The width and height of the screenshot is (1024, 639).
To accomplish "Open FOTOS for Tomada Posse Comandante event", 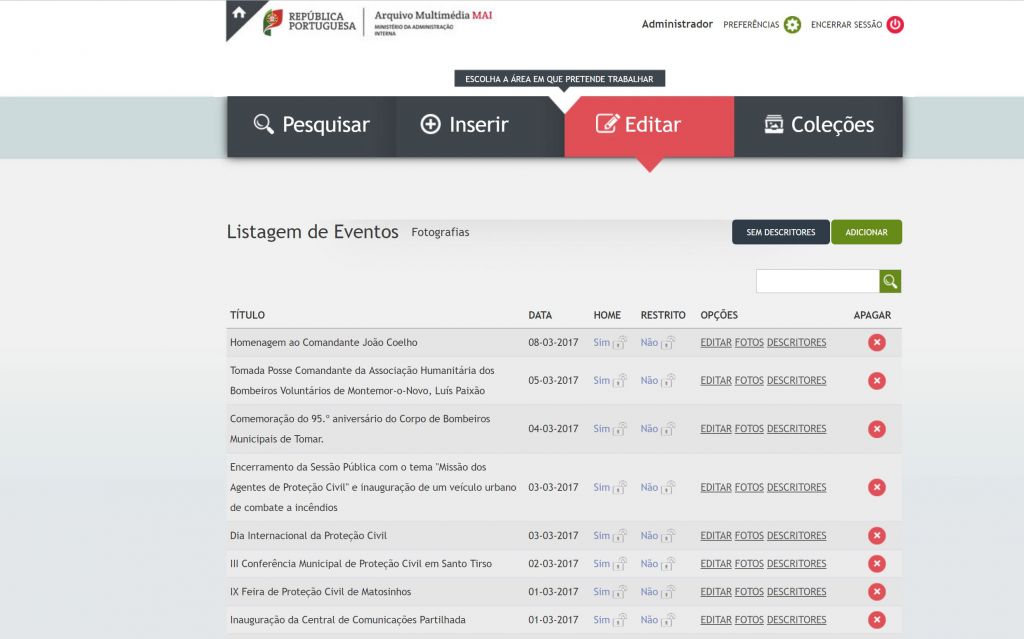I will point(749,381).
